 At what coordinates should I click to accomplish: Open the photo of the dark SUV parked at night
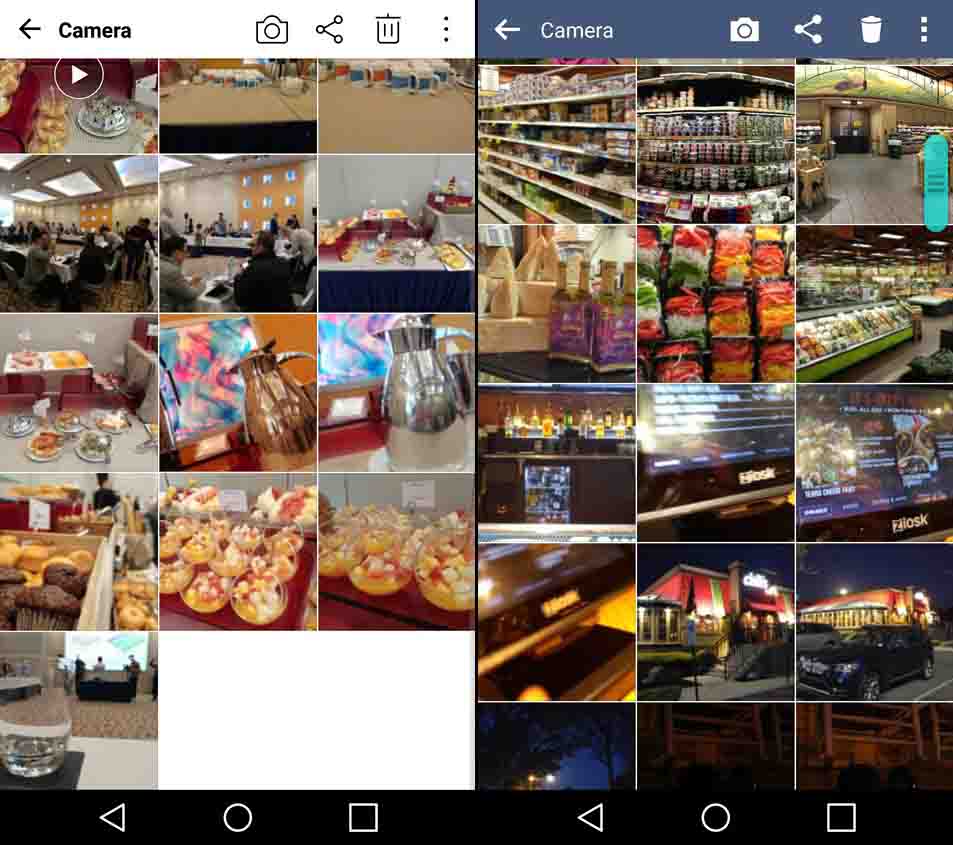[x=874, y=622]
